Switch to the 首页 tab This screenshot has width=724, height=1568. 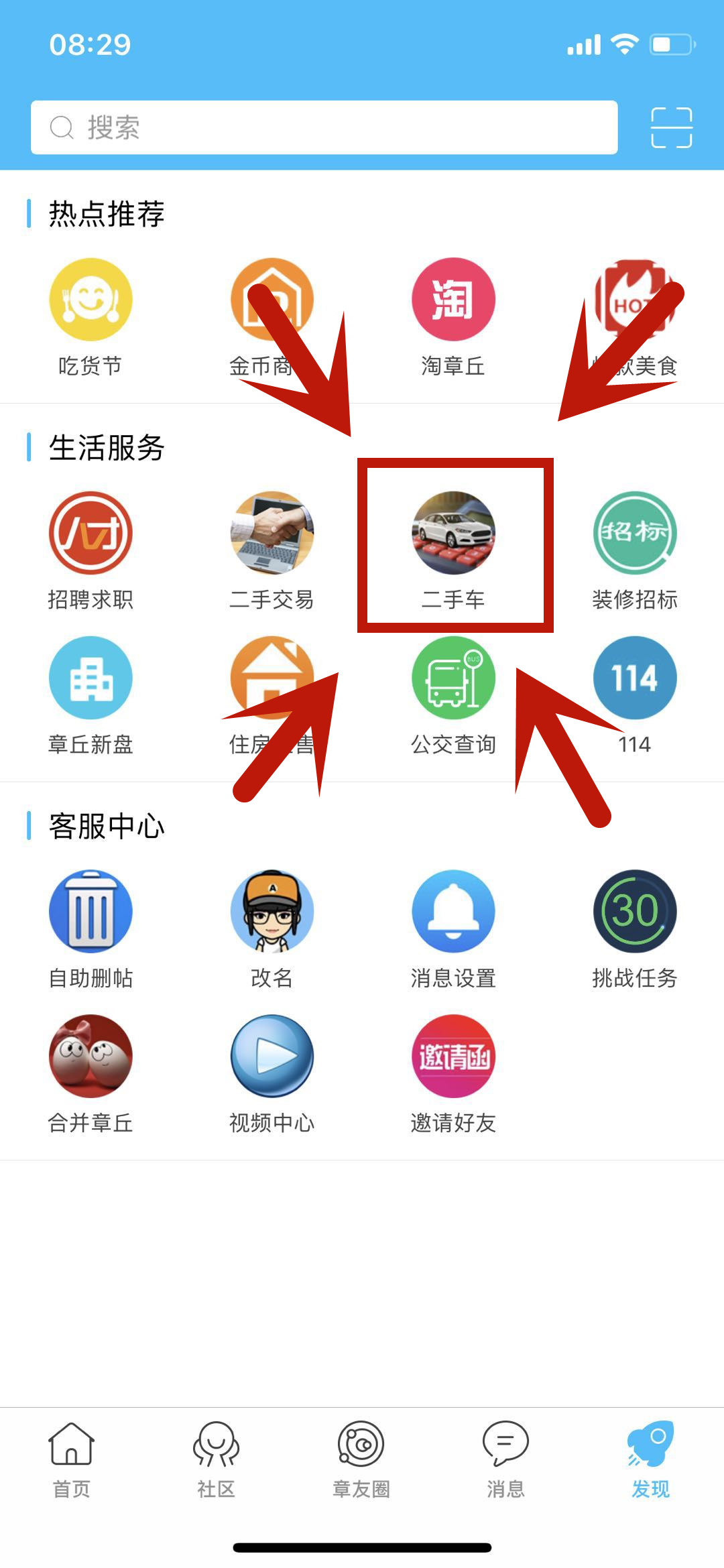pos(72,1459)
